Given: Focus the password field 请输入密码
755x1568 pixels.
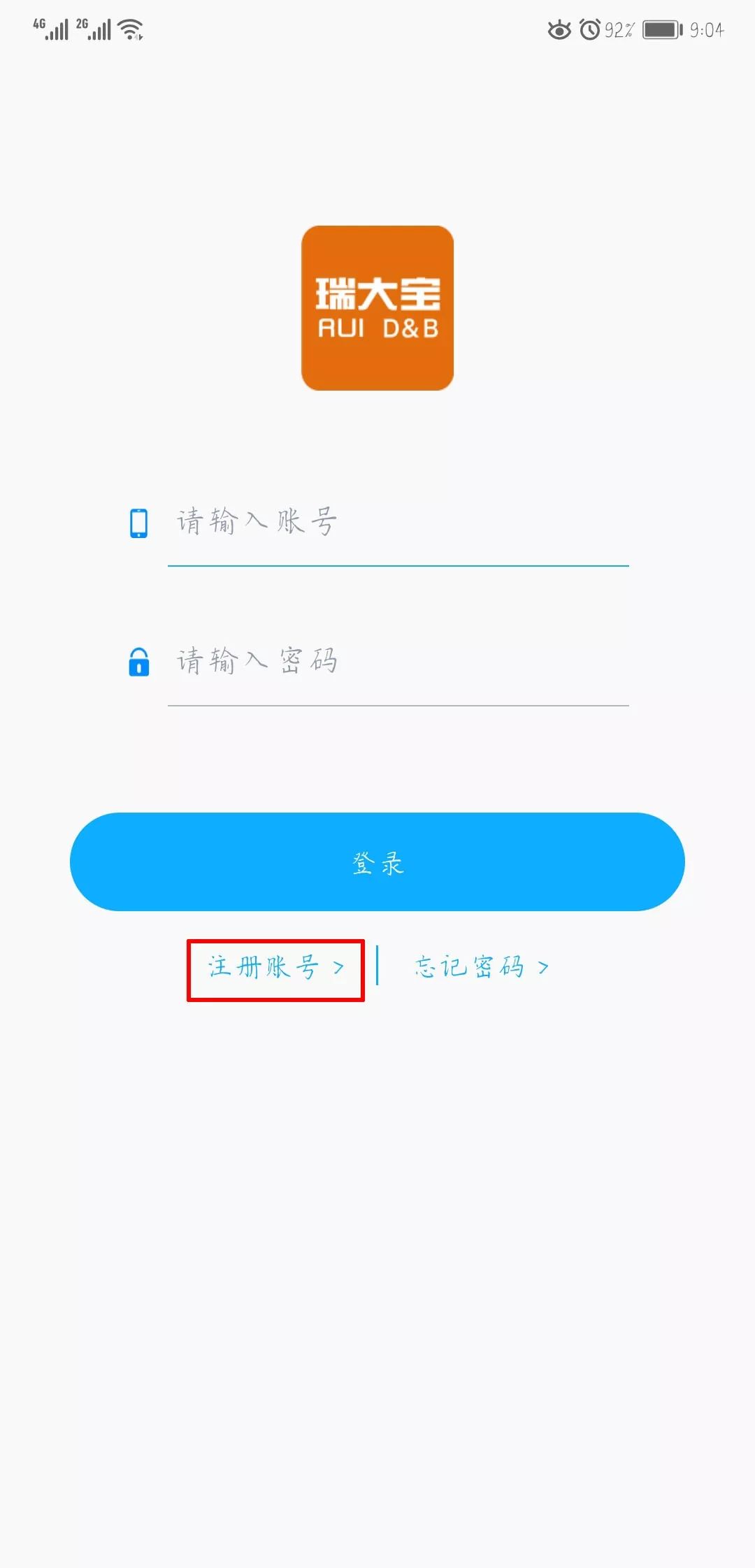Looking at the screenshot, I should click(x=397, y=662).
